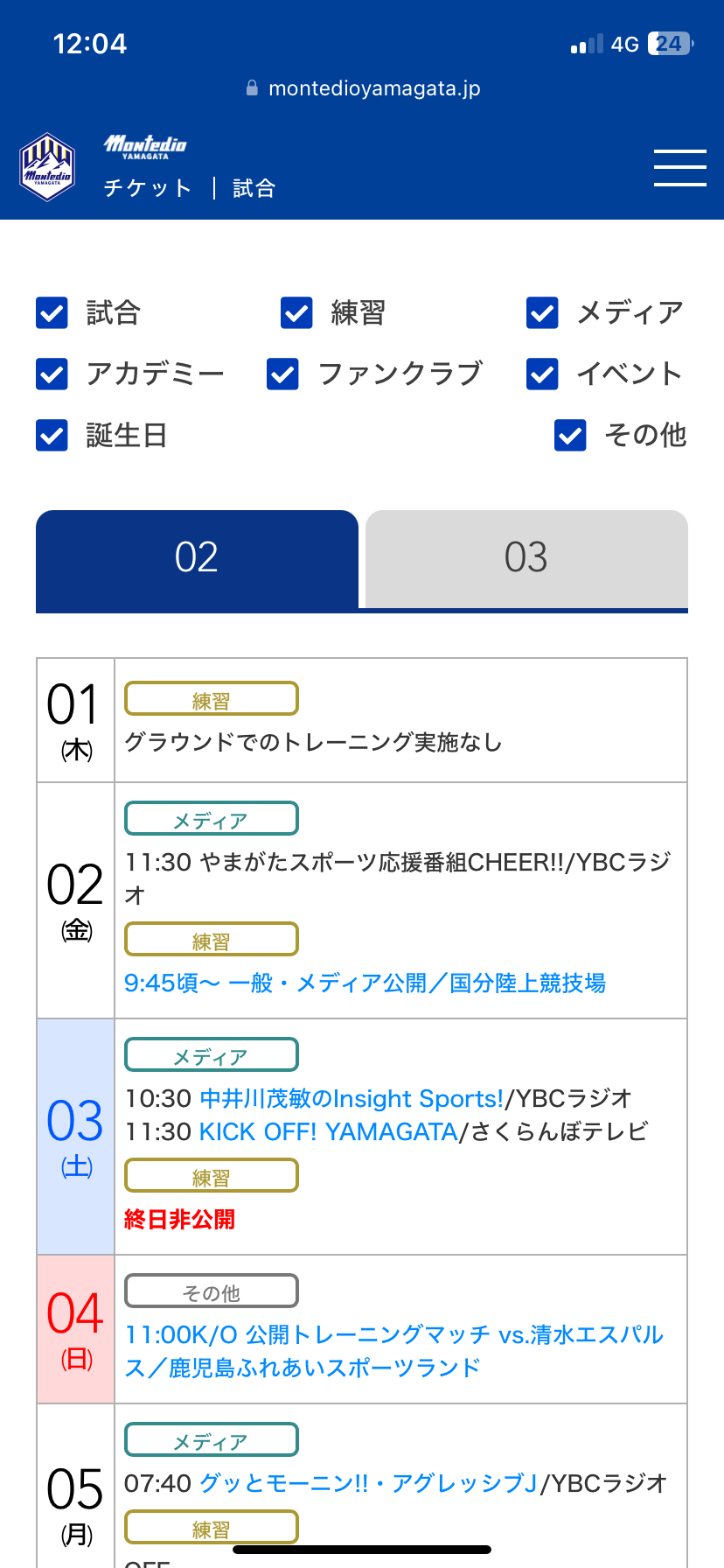Toggle the イベント checkbox
The image size is (724, 1568).
pyautogui.click(x=542, y=374)
